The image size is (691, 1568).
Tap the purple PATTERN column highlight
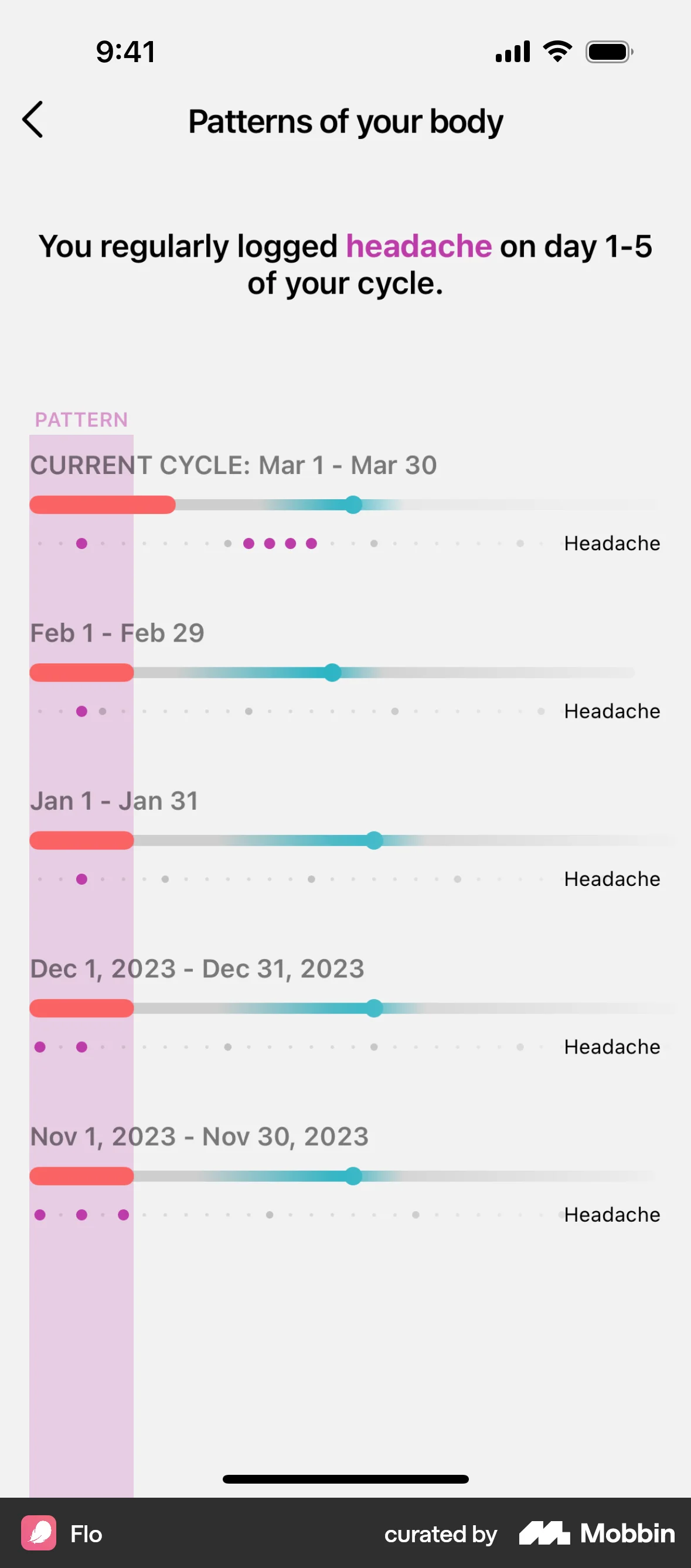pyautogui.click(x=81, y=1339)
